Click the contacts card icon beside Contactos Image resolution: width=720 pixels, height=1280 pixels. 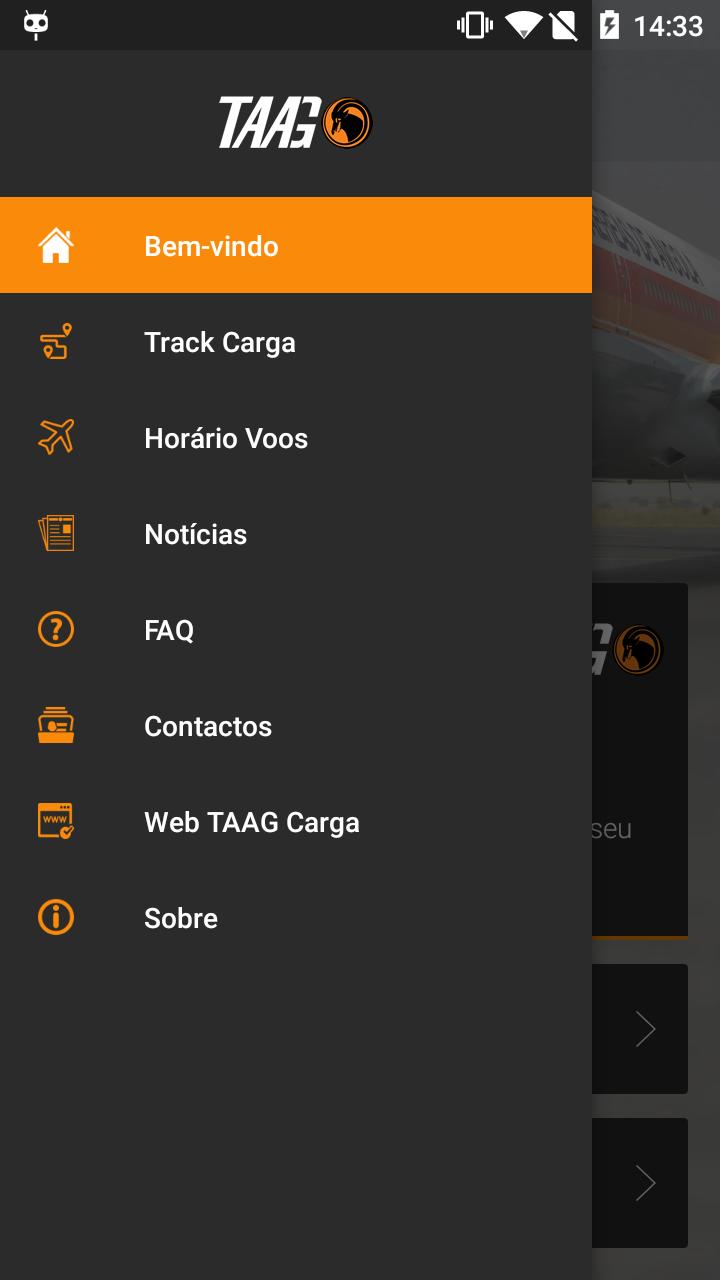[x=56, y=725]
